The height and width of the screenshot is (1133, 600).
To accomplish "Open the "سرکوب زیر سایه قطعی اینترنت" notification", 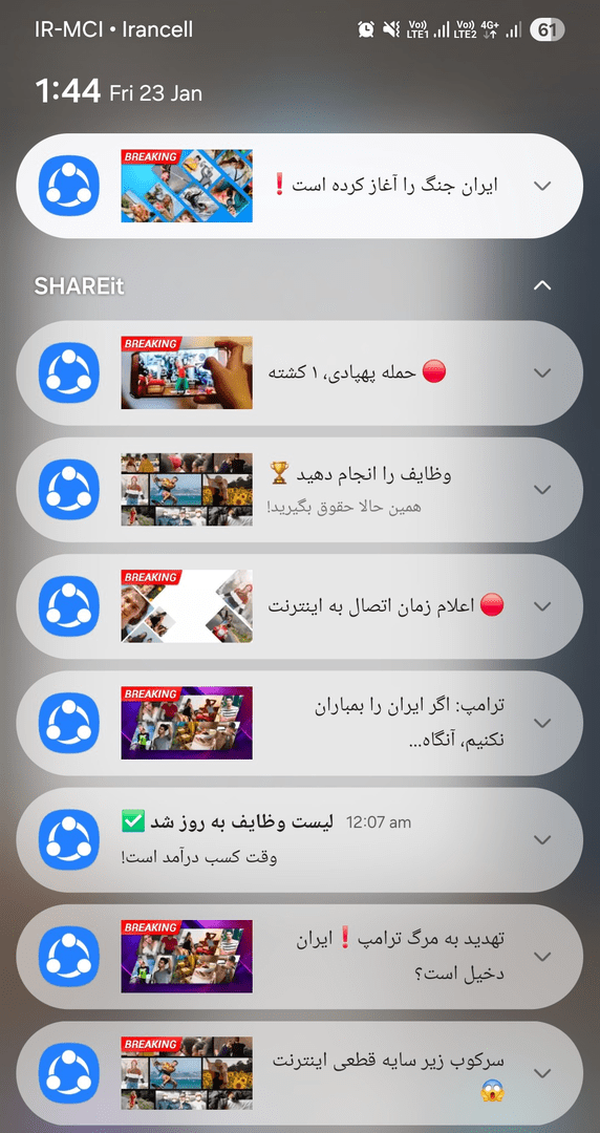I will click(x=299, y=1073).
